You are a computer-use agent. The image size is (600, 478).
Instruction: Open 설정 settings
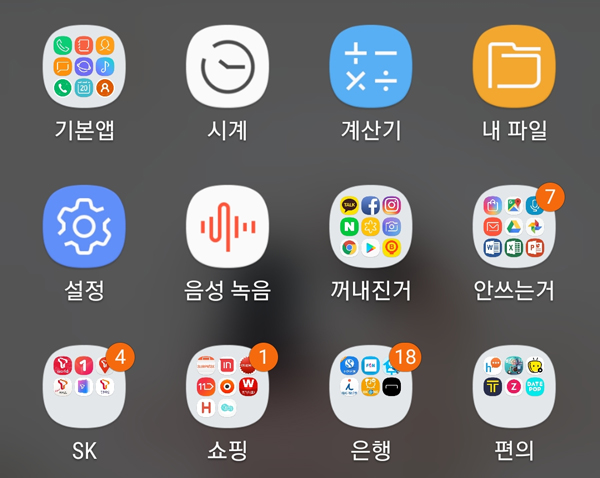pyautogui.click(x=85, y=227)
